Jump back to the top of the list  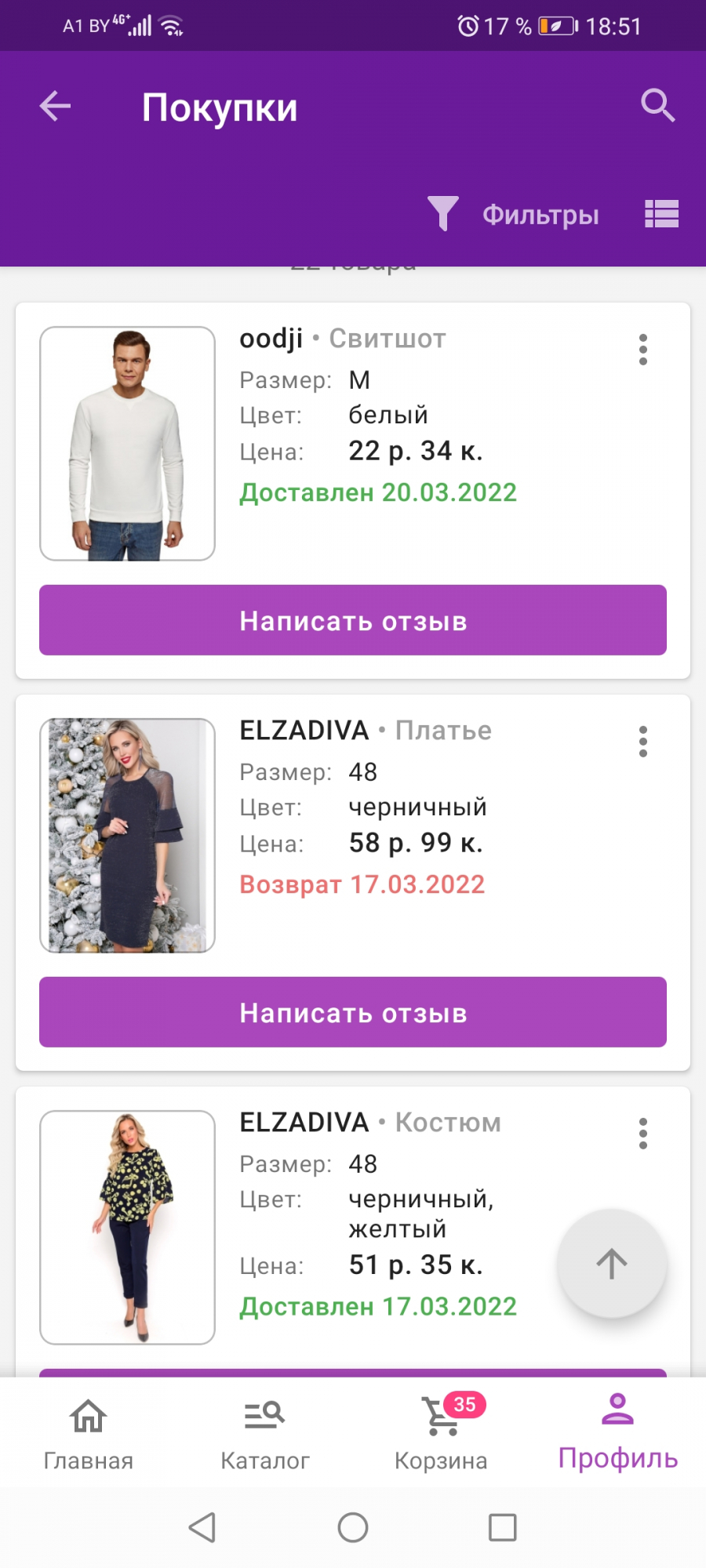pos(612,1264)
